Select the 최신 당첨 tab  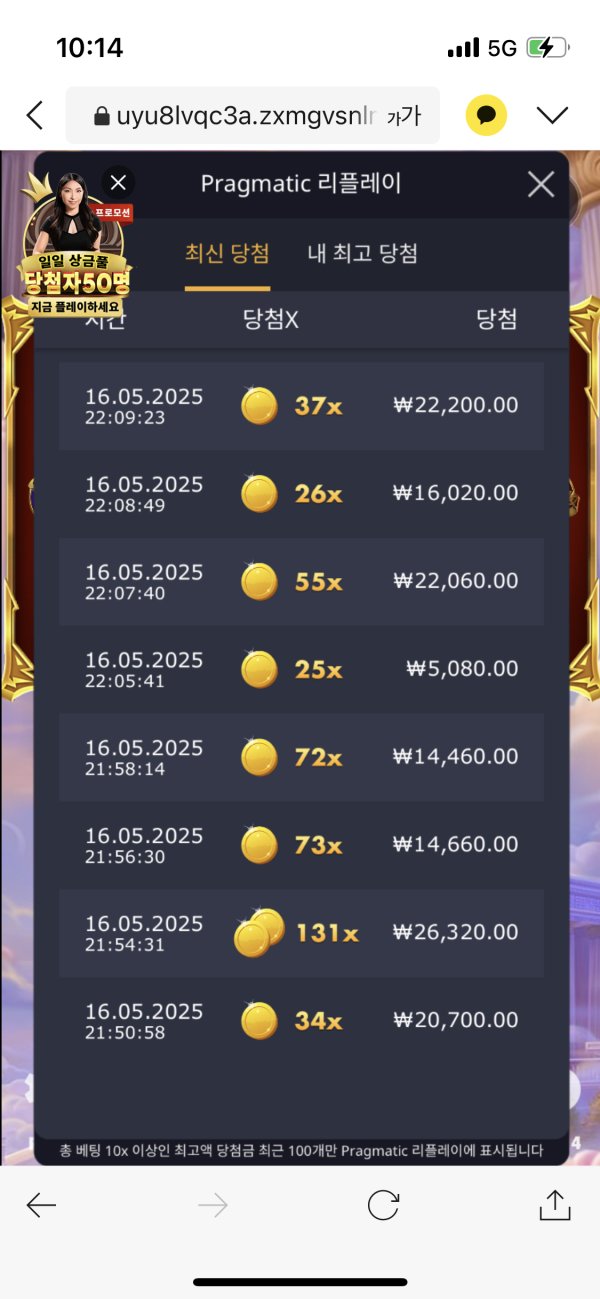(227, 253)
